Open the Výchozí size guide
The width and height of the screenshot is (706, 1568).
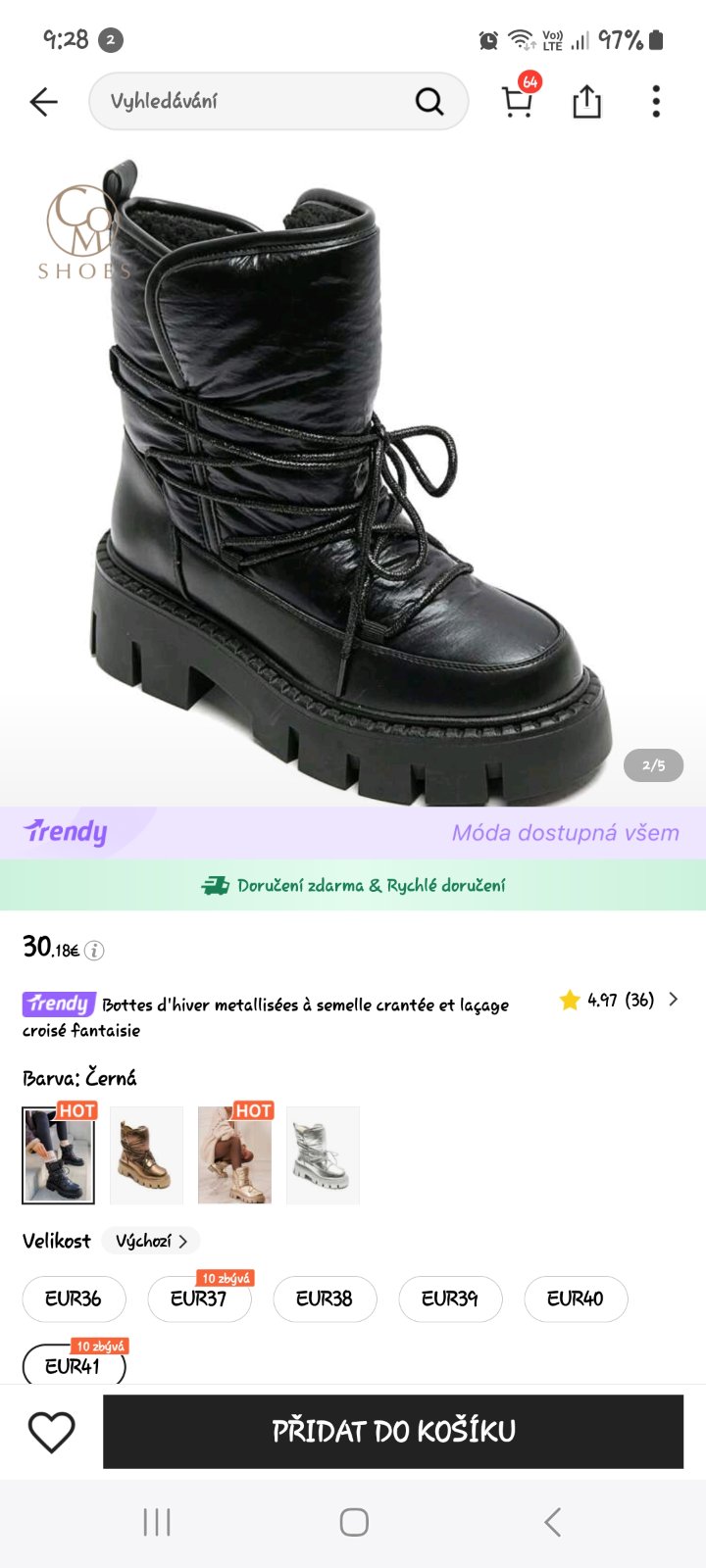click(151, 1241)
